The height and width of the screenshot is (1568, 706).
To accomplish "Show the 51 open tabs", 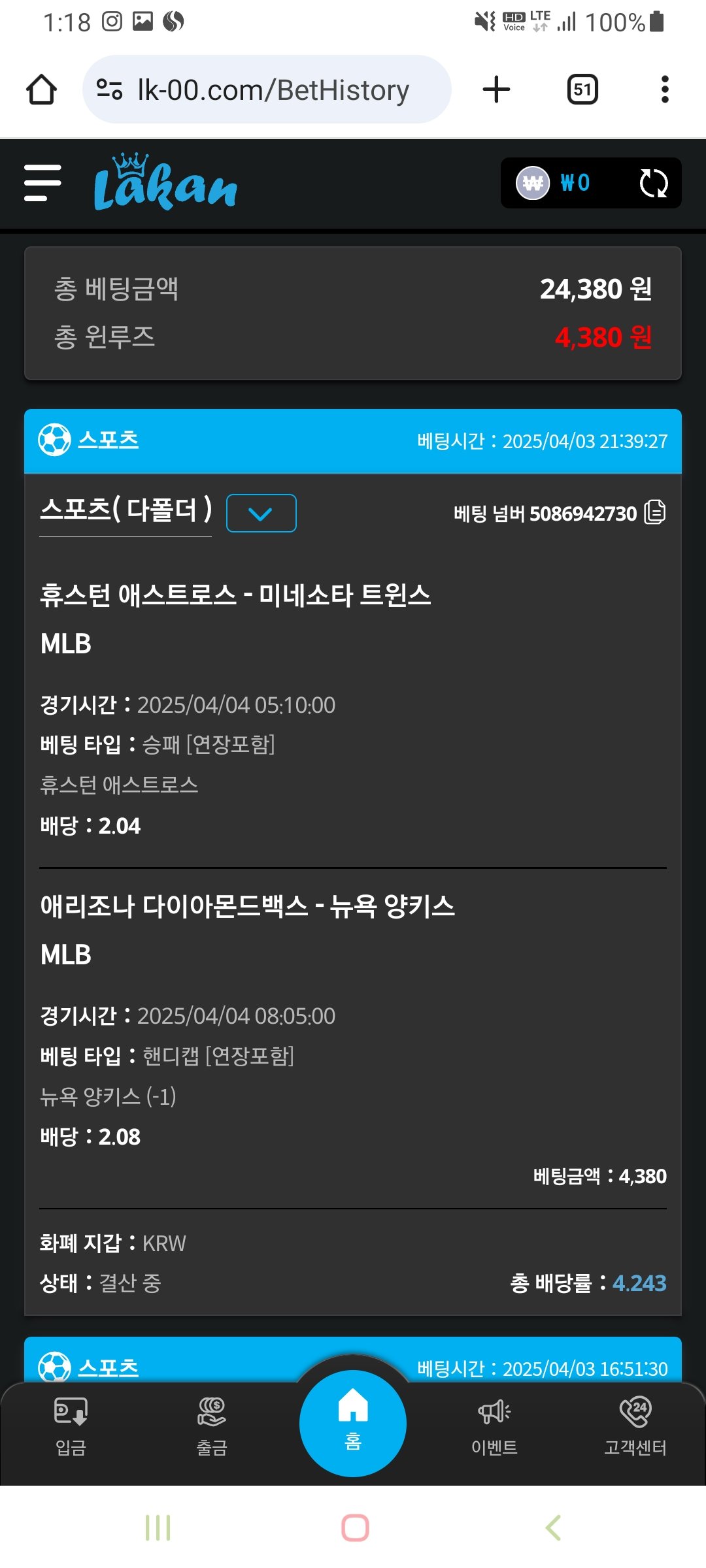I will (582, 90).
